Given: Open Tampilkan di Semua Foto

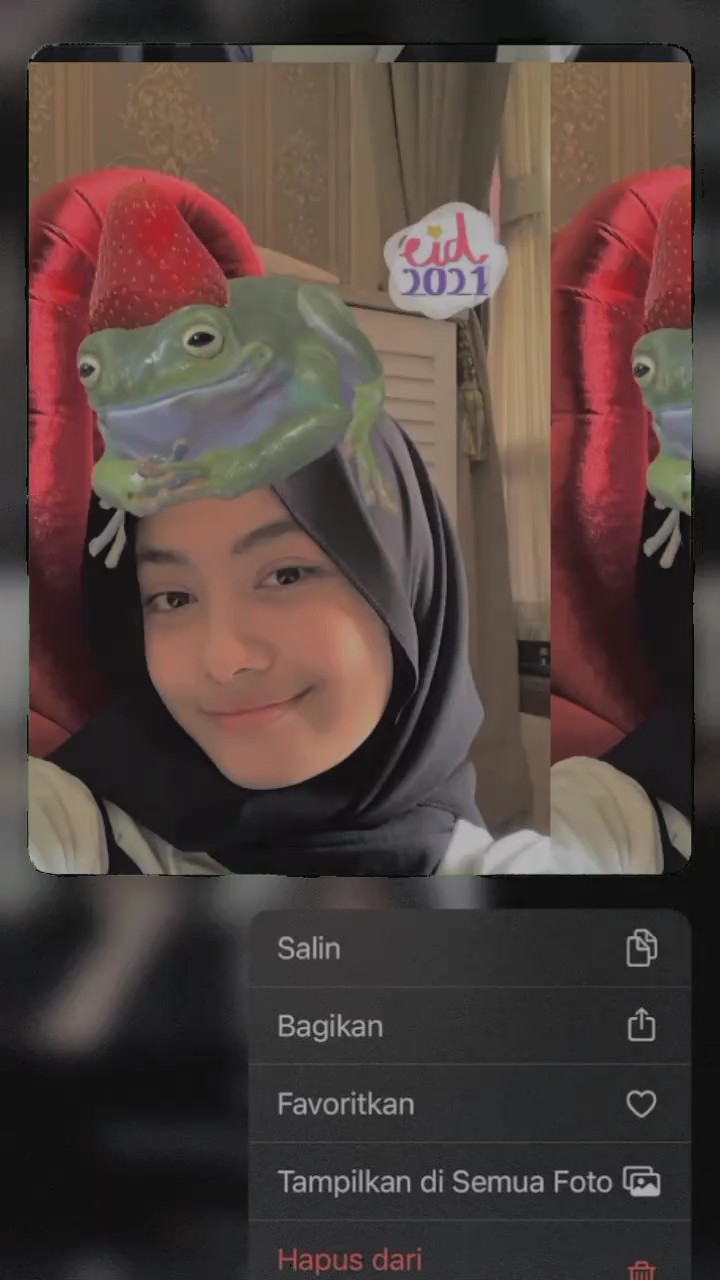Looking at the screenshot, I should click(x=468, y=1182).
